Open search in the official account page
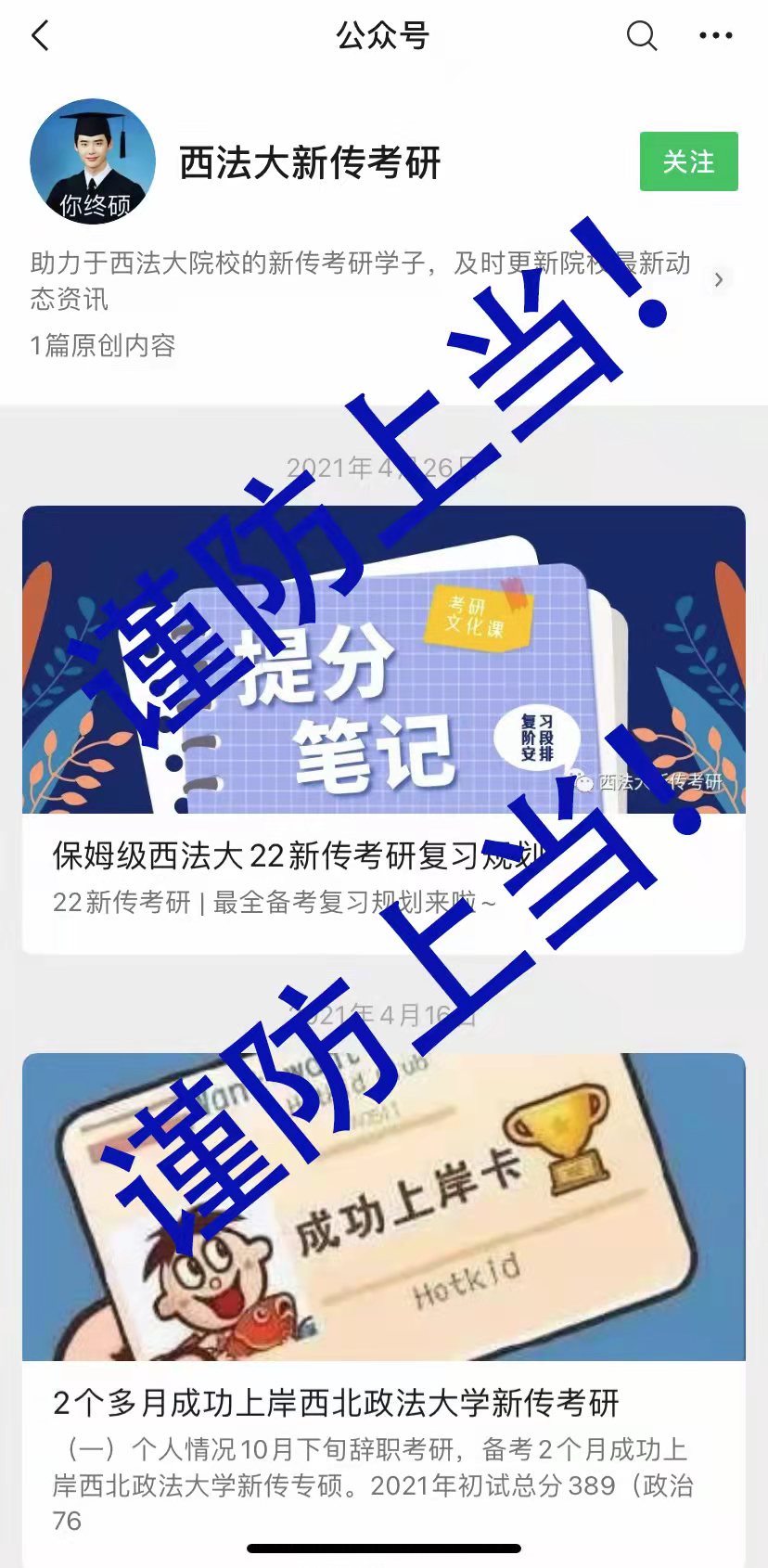This screenshot has height=1568, width=768. [641, 36]
